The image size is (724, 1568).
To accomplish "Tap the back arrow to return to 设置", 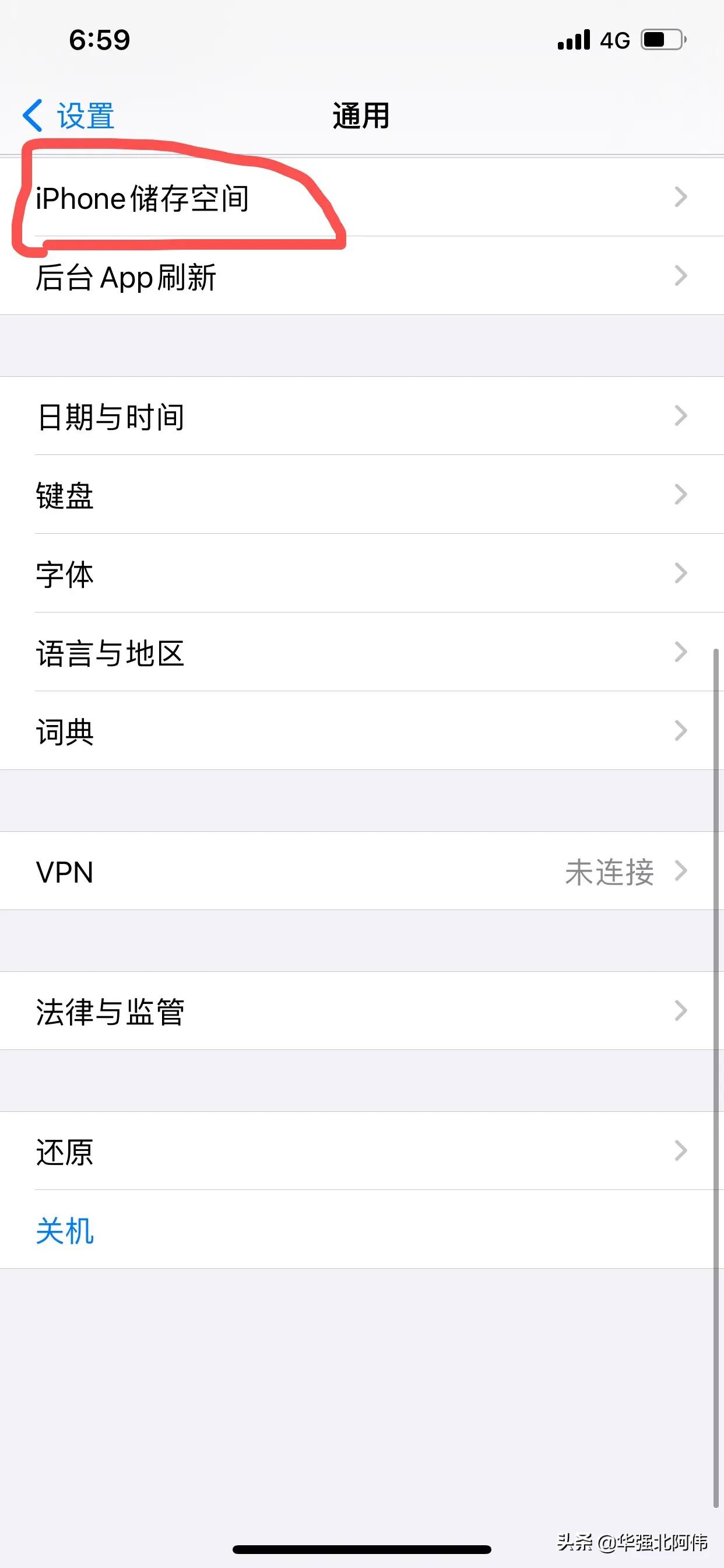I will click(x=34, y=114).
